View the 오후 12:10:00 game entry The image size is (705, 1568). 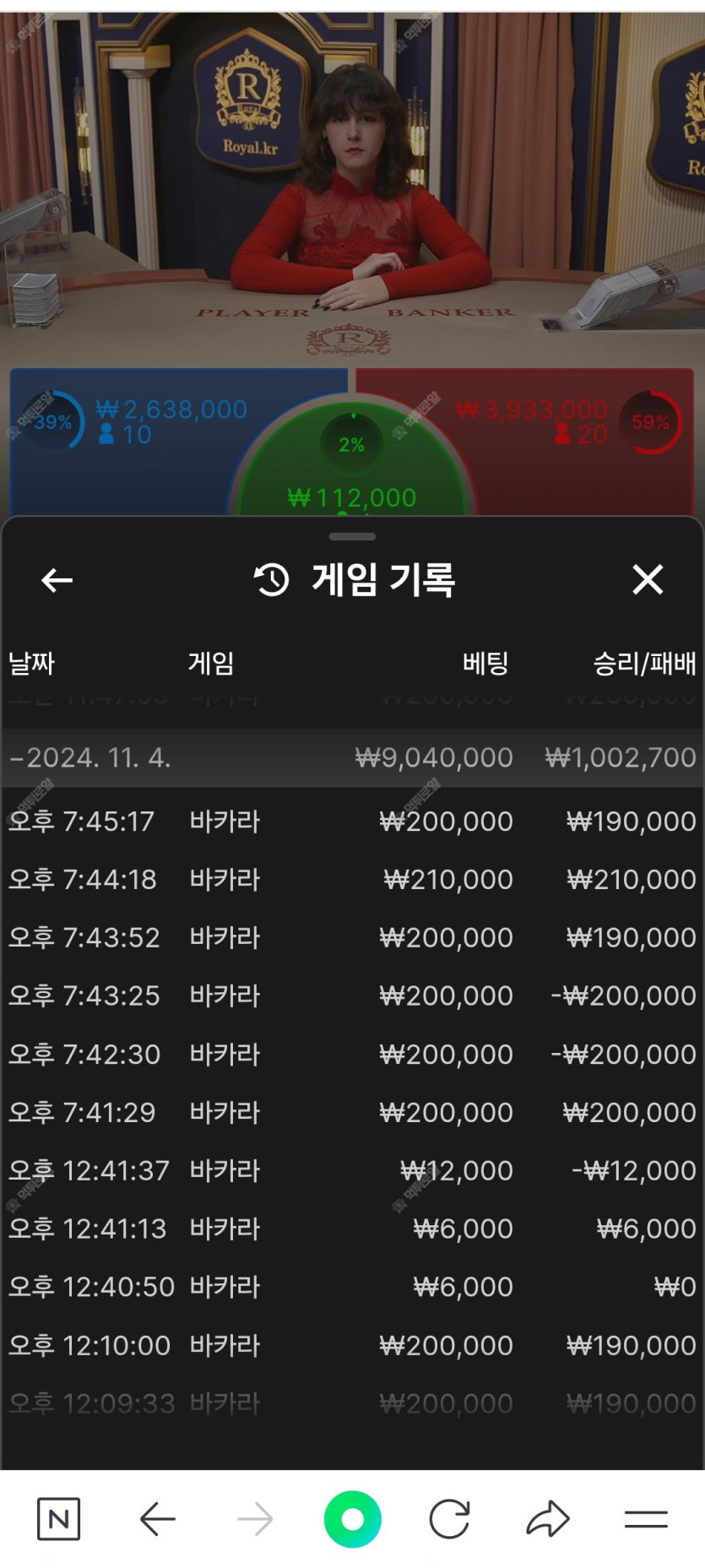pyautogui.click(x=352, y=1345)
